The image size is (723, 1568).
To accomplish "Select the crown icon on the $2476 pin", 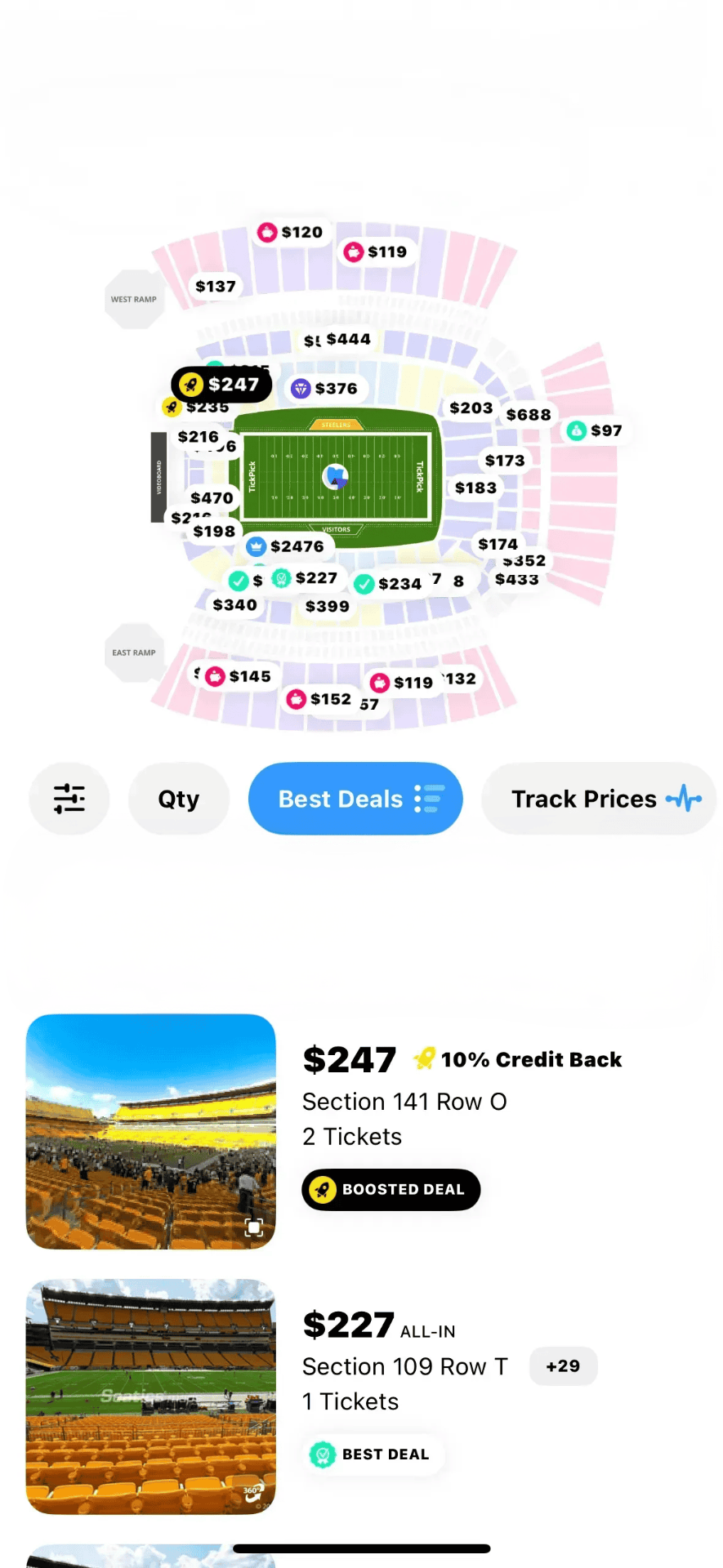I will click(x=257, y=546).
